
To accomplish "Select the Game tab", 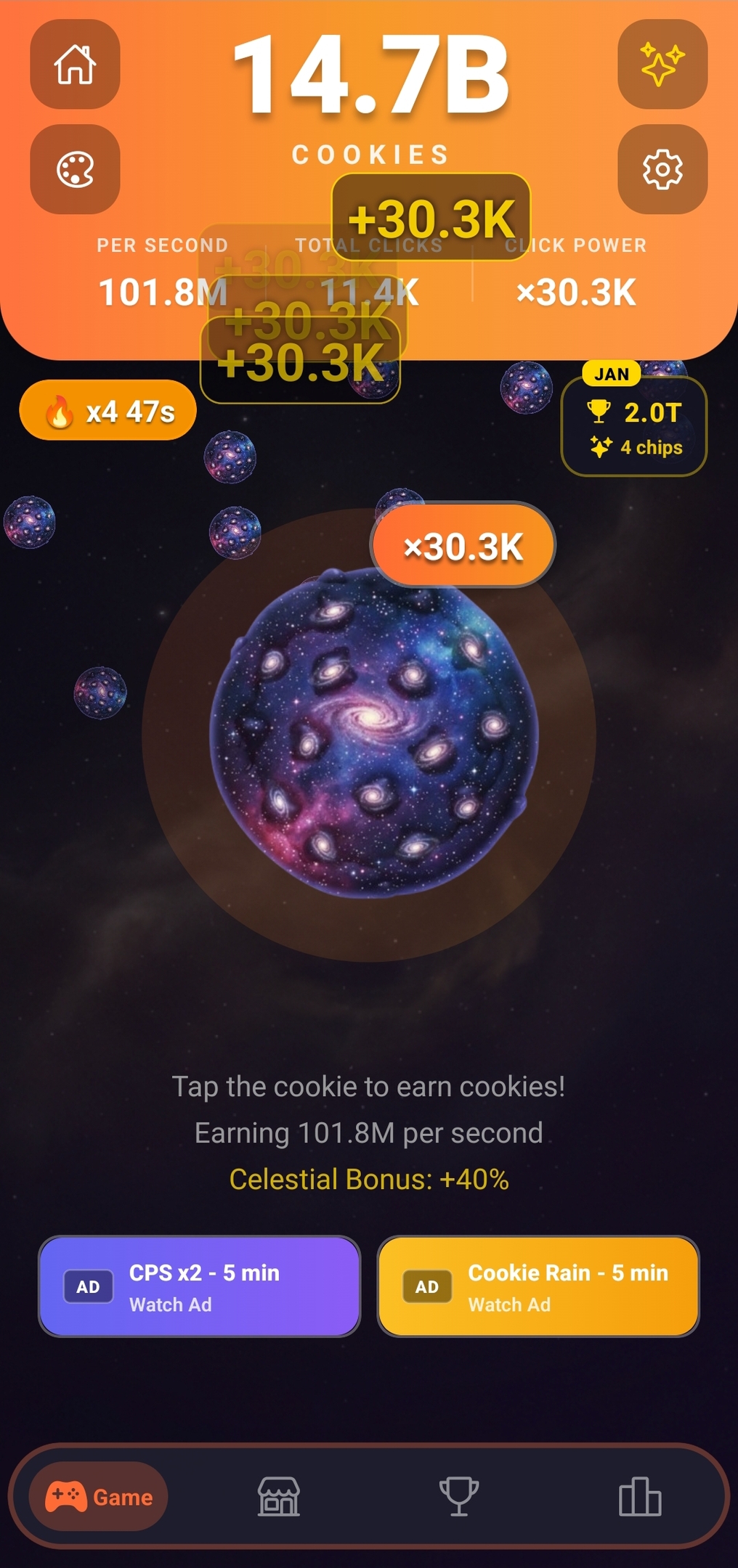I will click(x=99, y=1497).
